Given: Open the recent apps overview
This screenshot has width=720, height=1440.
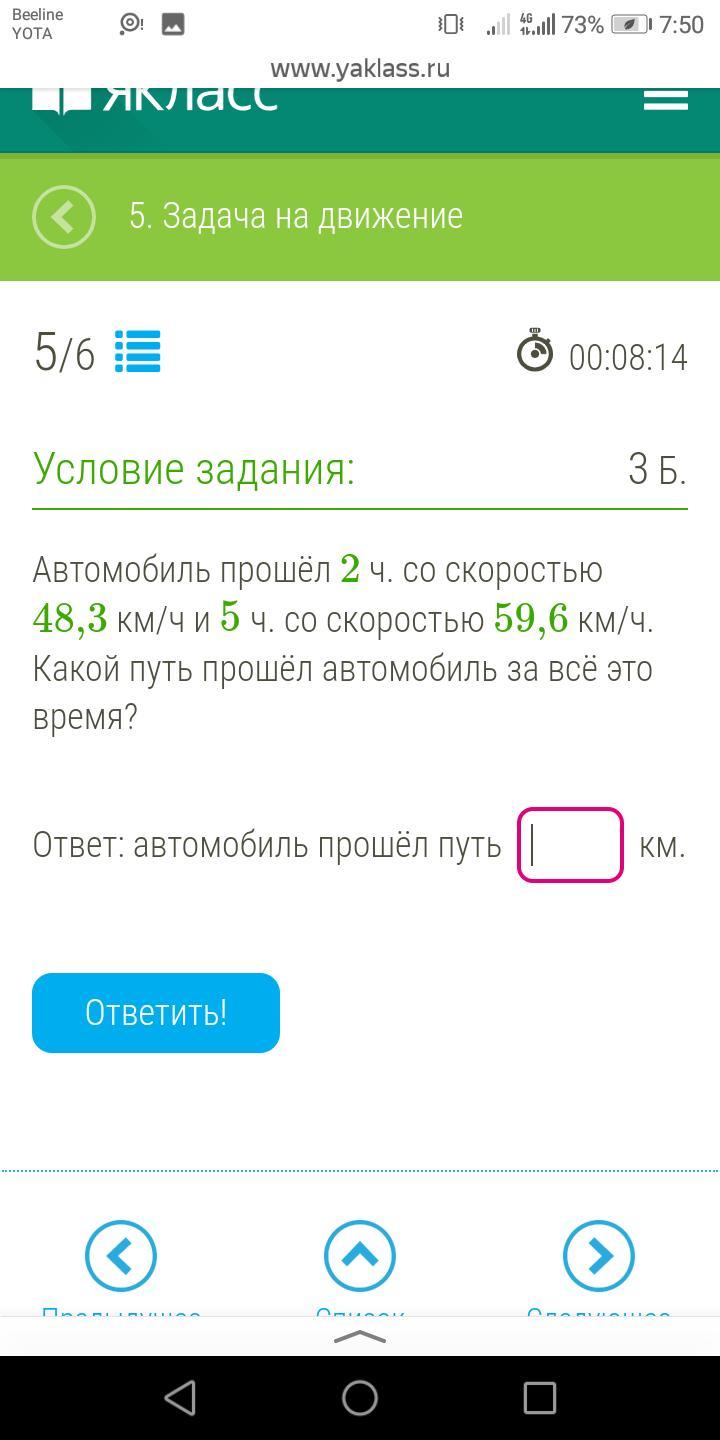Looking at the screenshot, I should [540, 1398].
